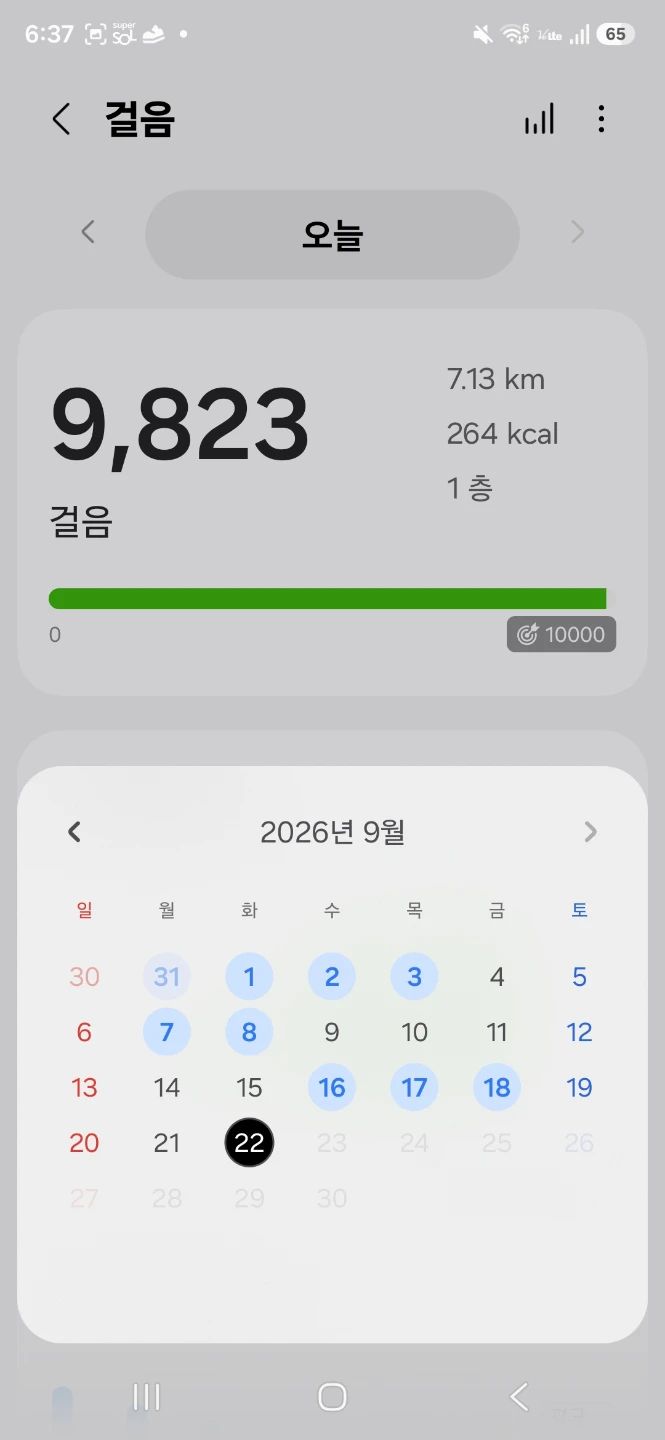Tap the 오늘 date selector
Viewport: 665px width, 1440px height.
pyautogui.click(x=332, y=235)
